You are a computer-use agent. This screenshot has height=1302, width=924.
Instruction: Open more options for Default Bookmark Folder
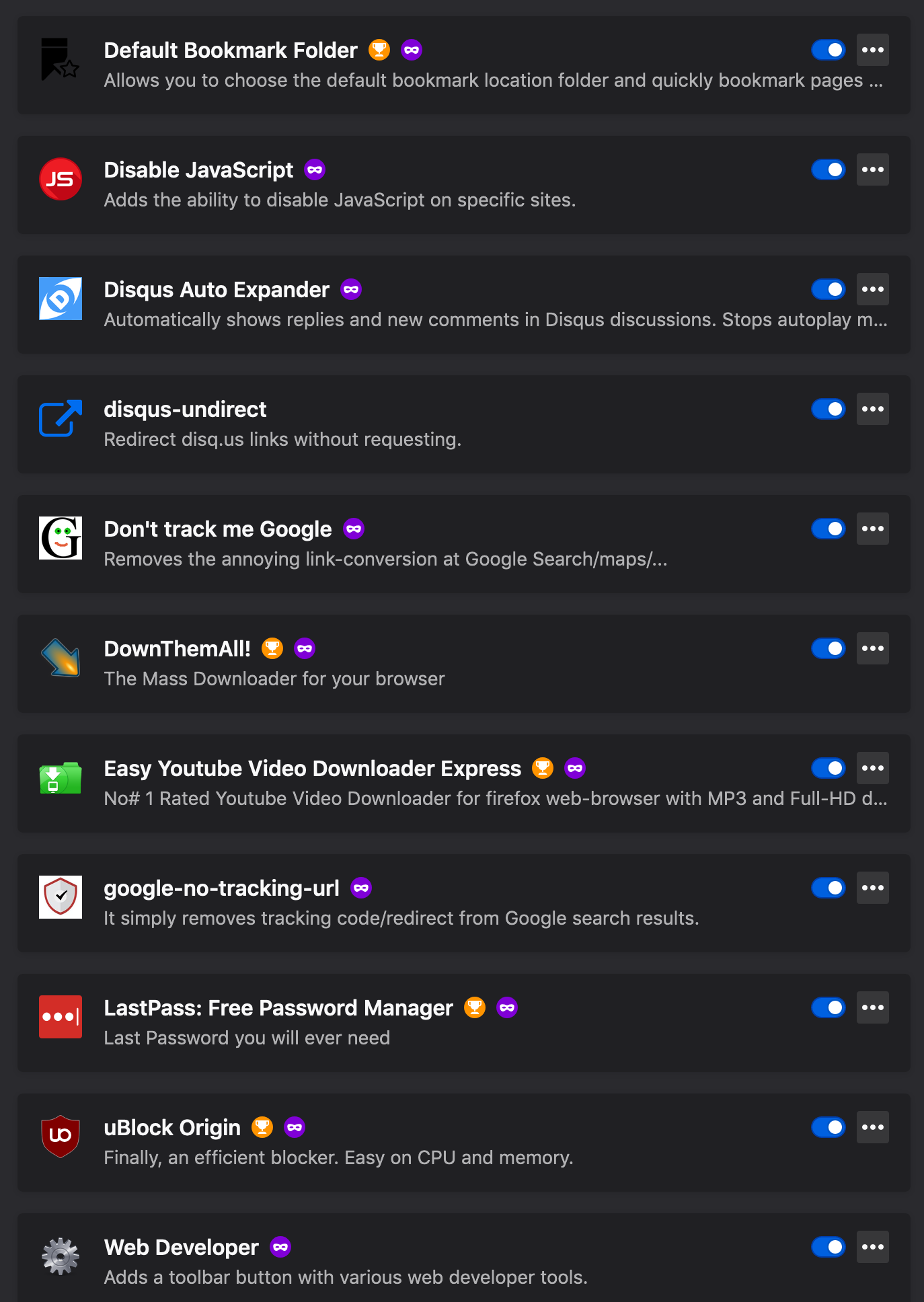click(872, 50)
